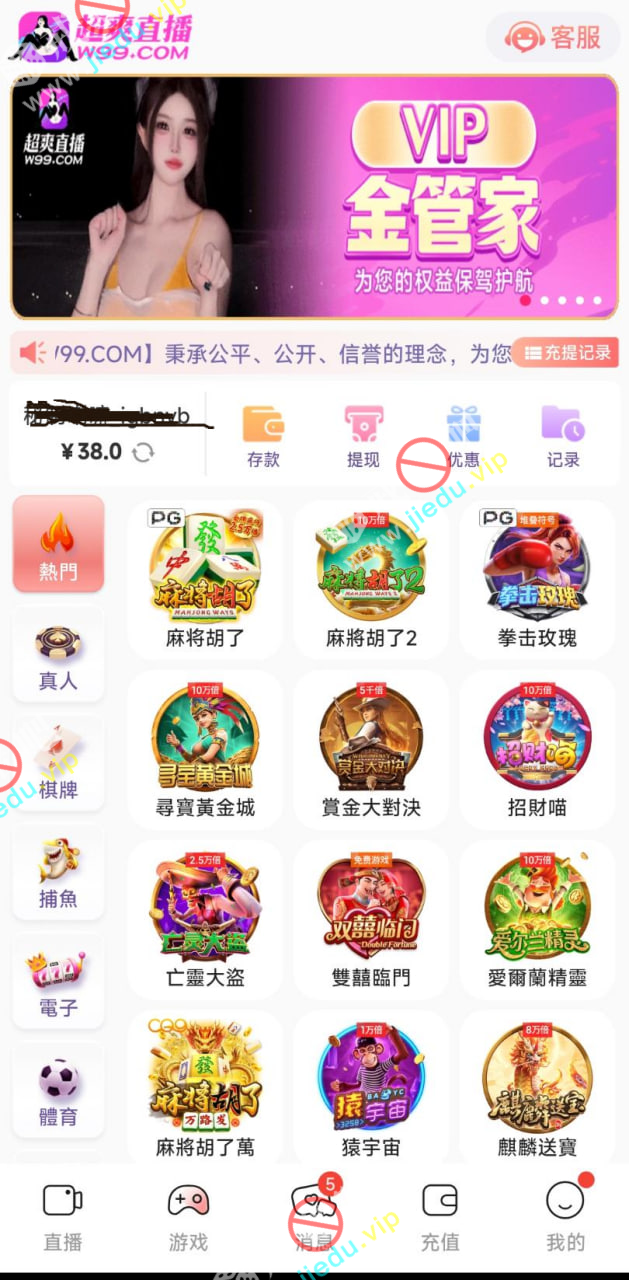Launch the 賞金大對決 game

(x=371, y=748)
